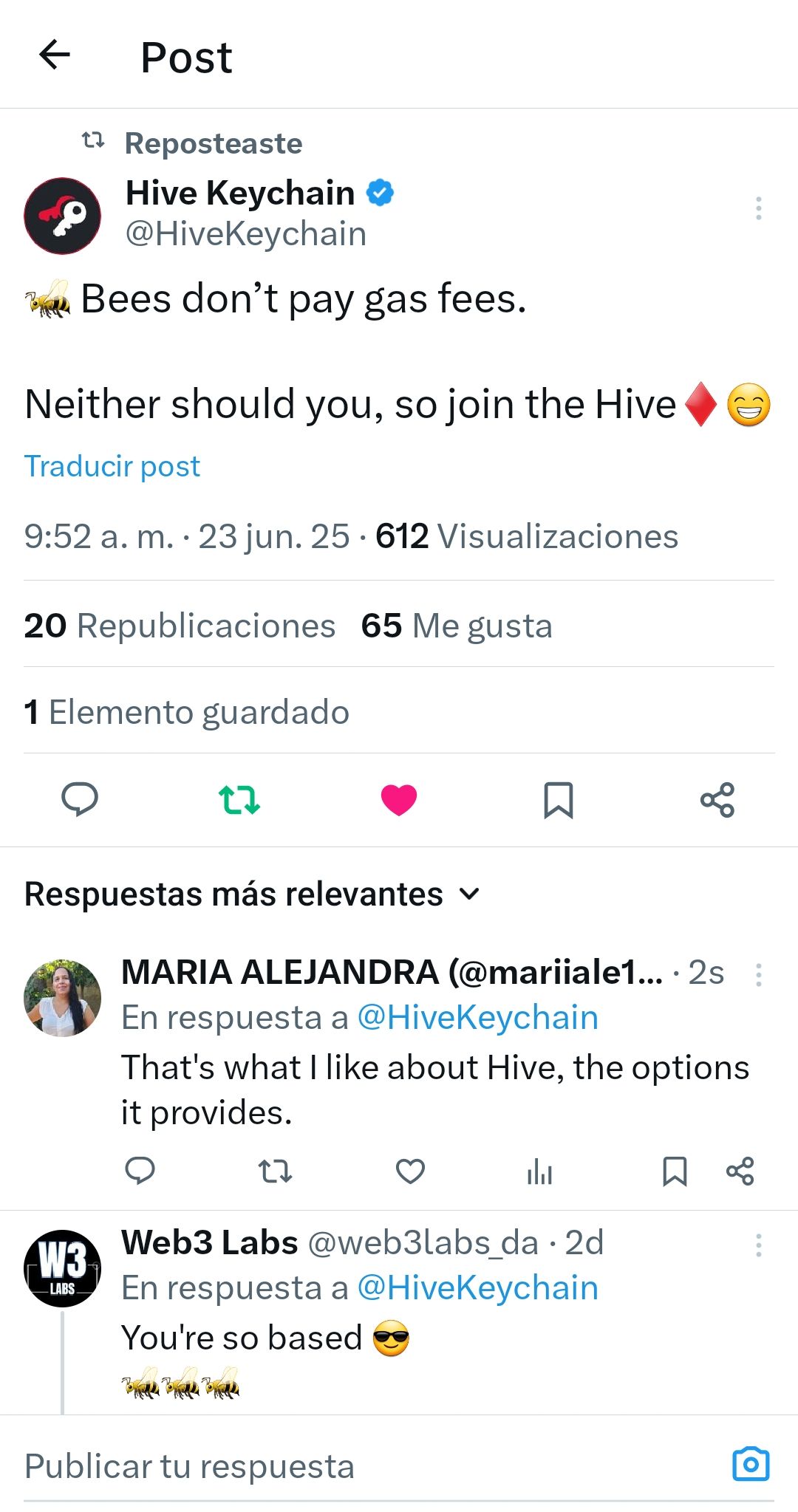
Task: Tap Traducir post link
Action: (x=112, y=466)
